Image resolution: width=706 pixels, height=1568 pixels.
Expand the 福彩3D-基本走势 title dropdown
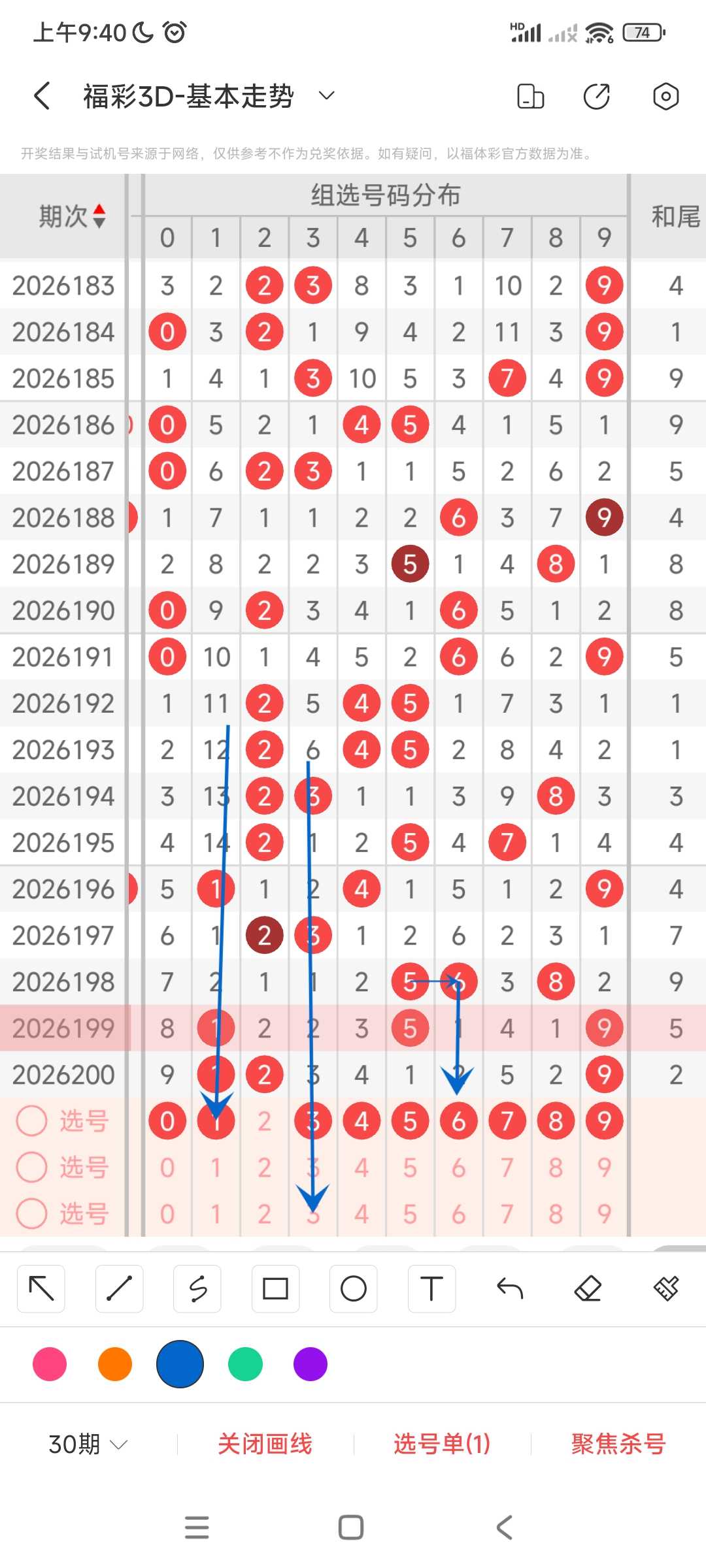[326, 96]
